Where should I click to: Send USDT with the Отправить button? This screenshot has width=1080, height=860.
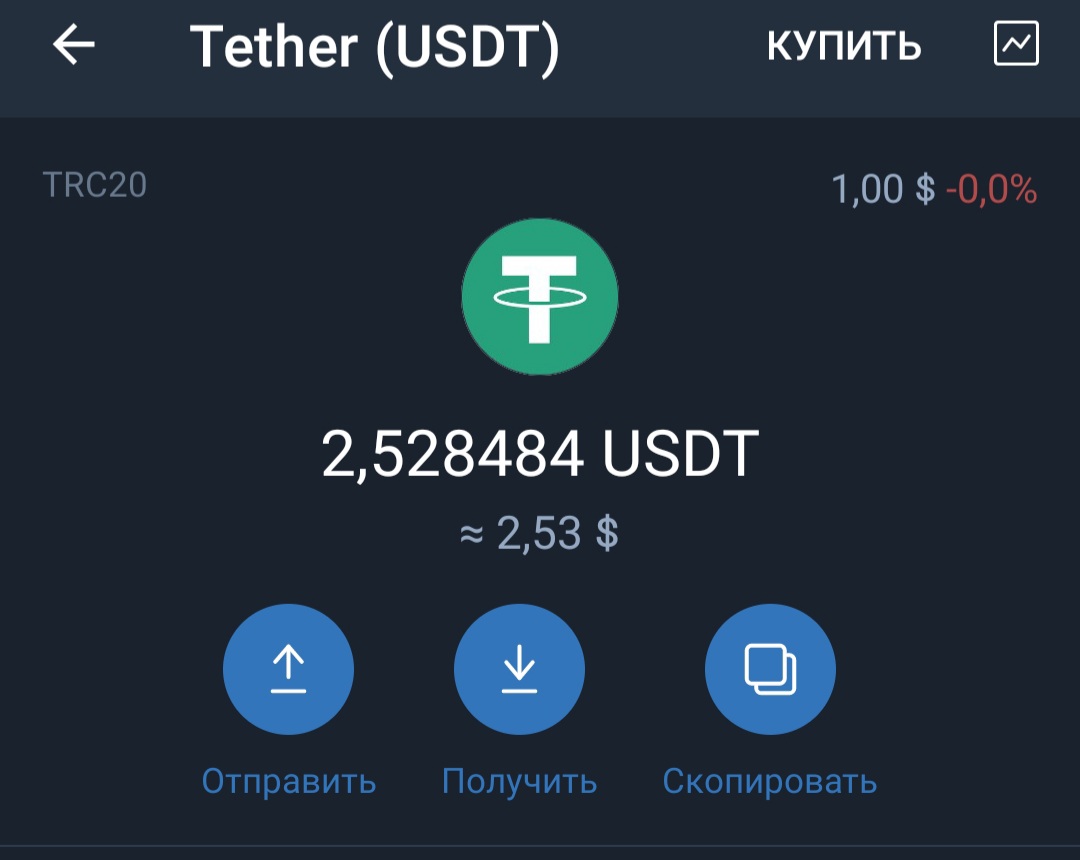click(288, 669)
